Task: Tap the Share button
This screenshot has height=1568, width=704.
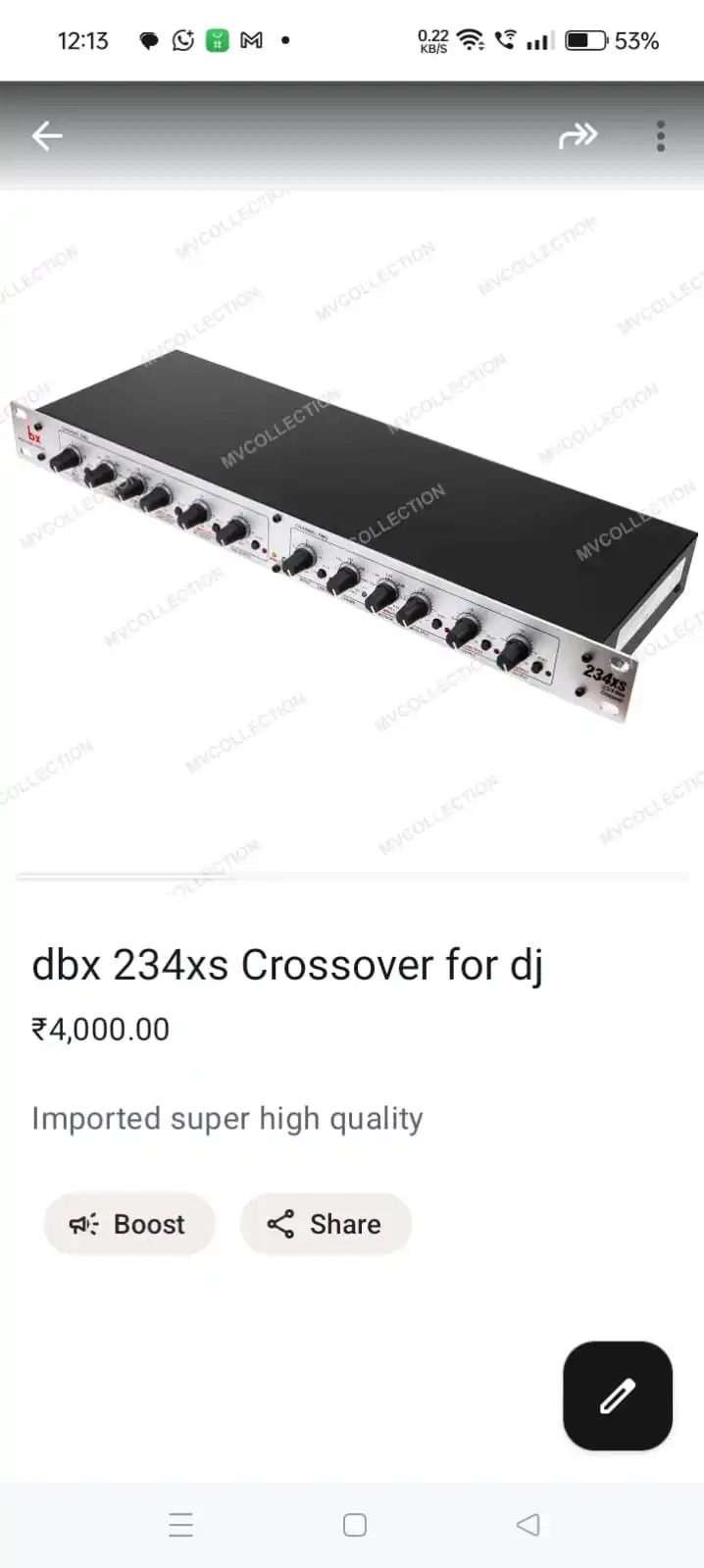Action: 326,1224
